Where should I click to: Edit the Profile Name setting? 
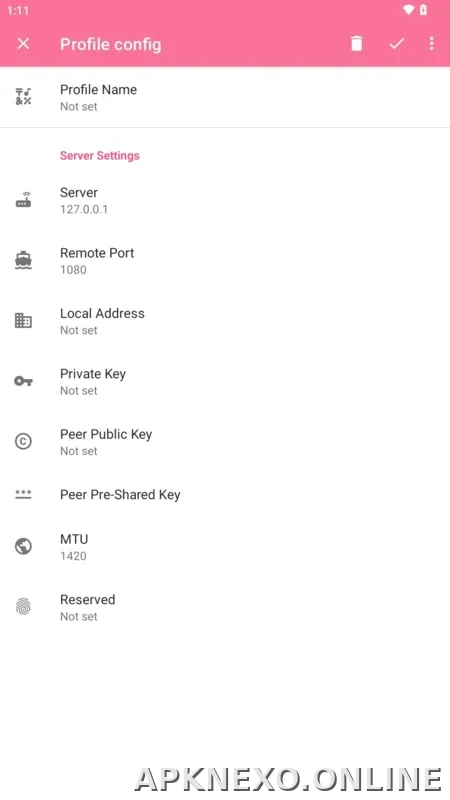(225, 97)
